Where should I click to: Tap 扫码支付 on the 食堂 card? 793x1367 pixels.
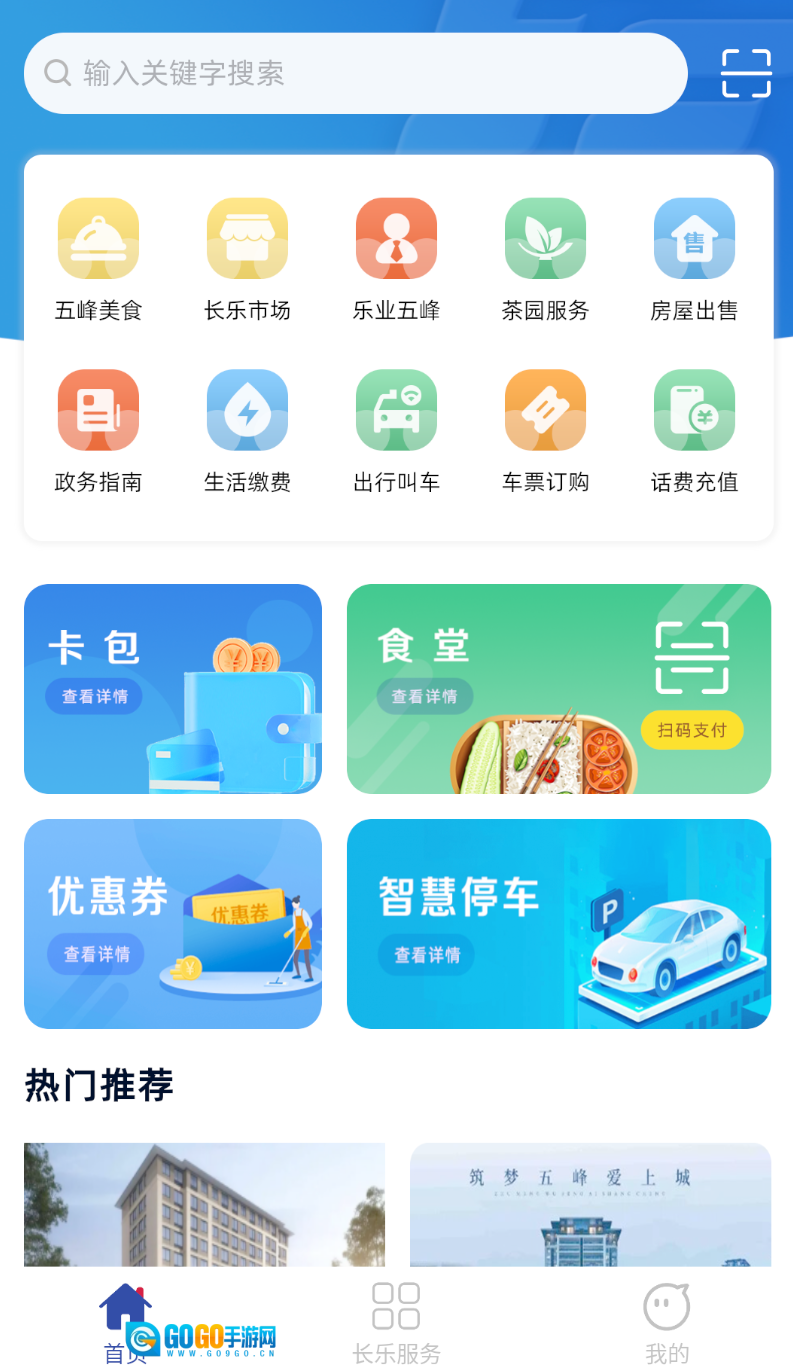[692, 730]
